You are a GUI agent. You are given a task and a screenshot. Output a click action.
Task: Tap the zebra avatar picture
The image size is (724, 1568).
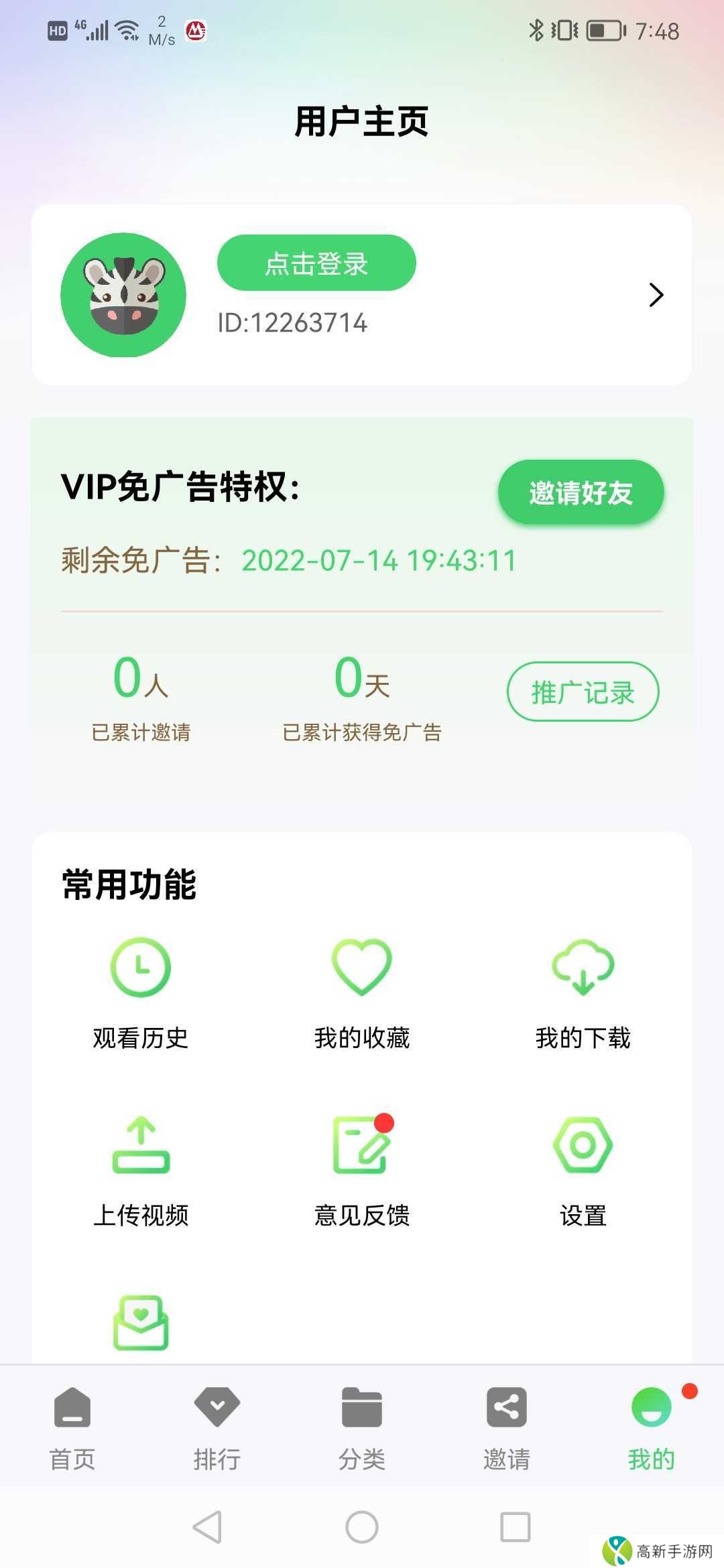click(124, 295)
